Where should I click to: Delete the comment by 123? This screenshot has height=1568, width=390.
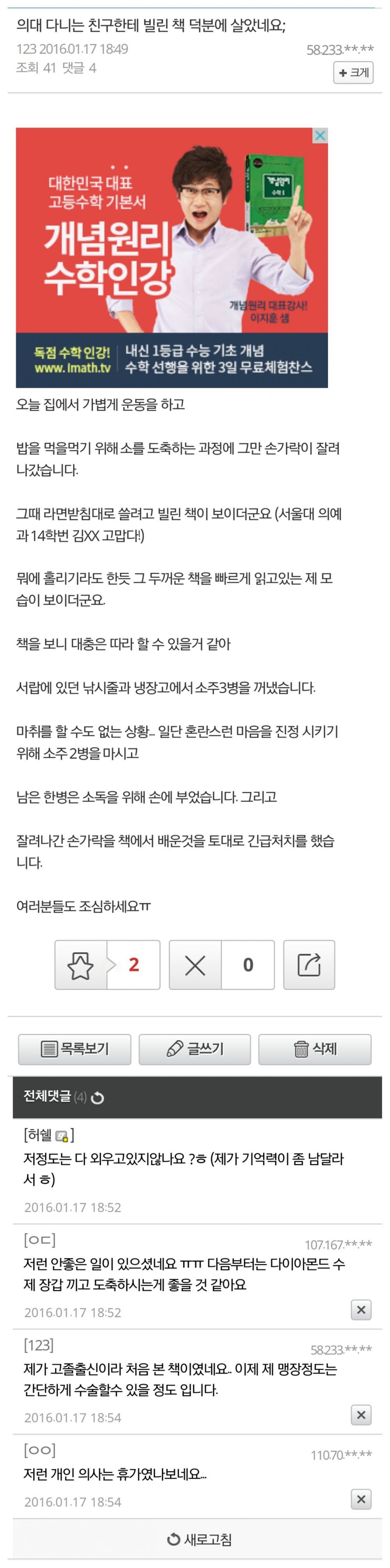361,1415
